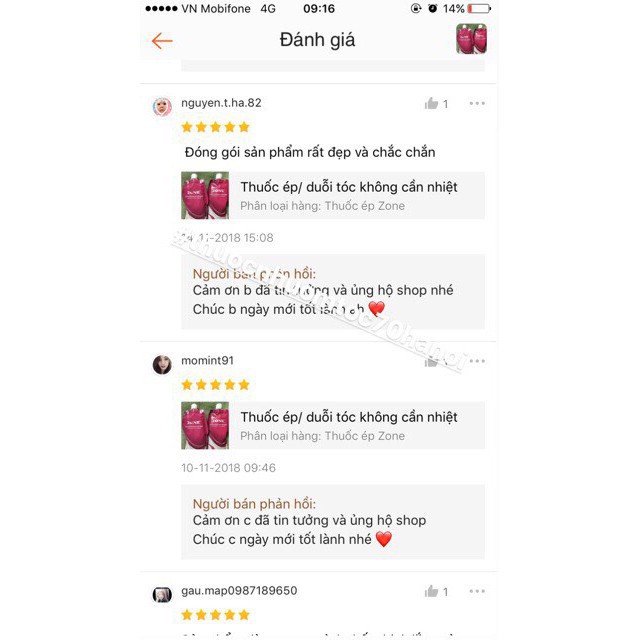640x640 pixels.
Task: Go back using the orange arrow
Action: coord(162,40)
